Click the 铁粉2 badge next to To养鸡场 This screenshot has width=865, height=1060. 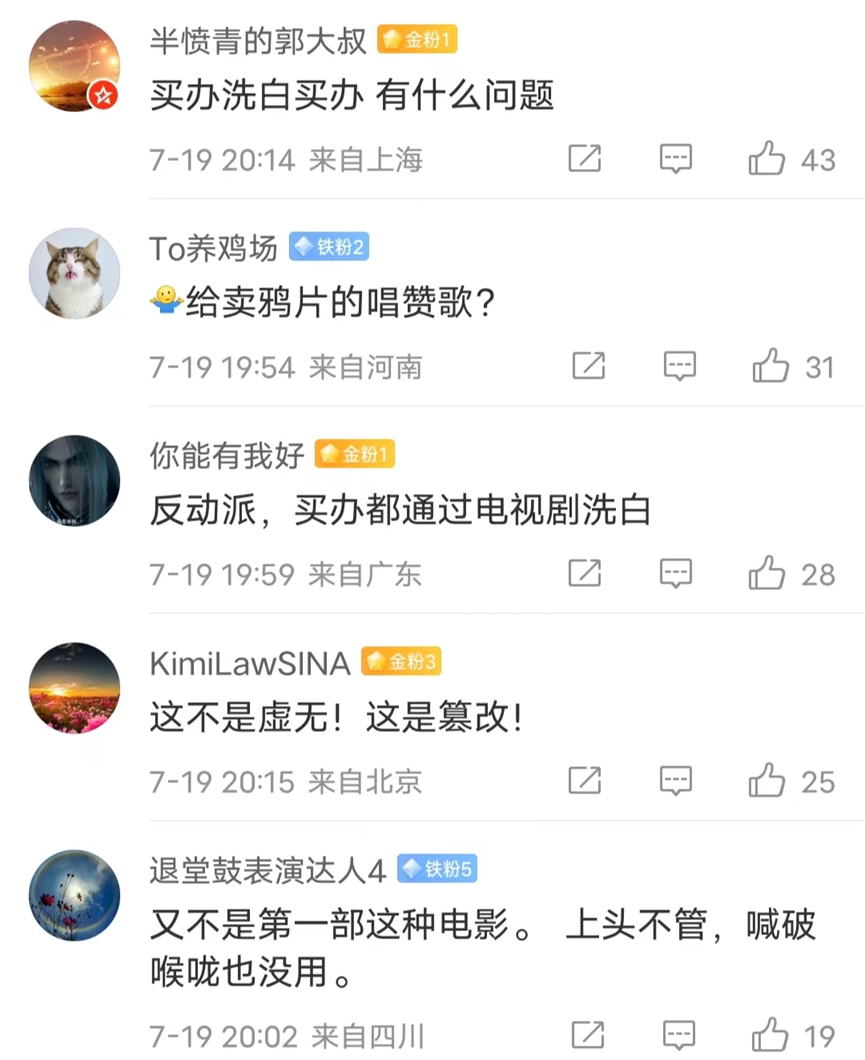coord(330,246)
